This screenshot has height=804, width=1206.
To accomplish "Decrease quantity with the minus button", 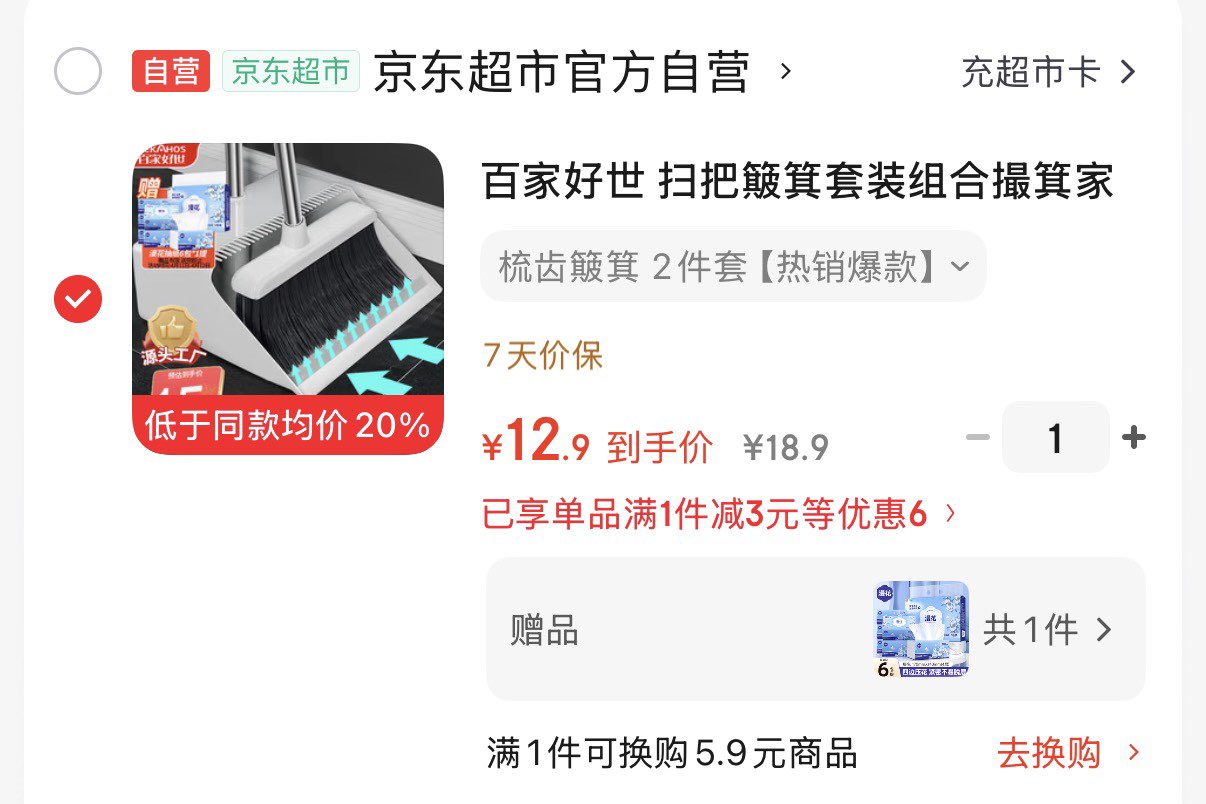I will [x=977, y=437].
